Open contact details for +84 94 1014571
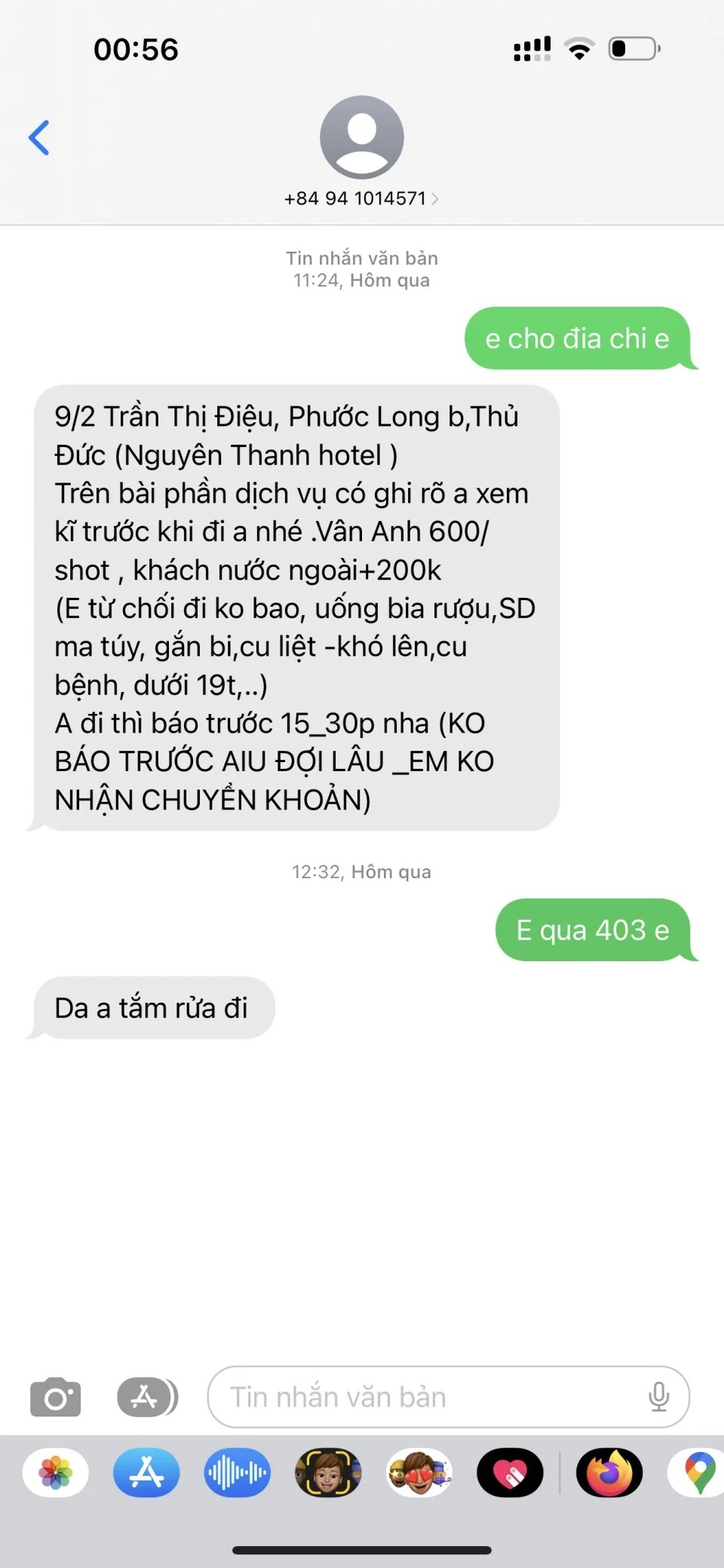This screenshot has height=1568, width=724. (x=361, y=198)
